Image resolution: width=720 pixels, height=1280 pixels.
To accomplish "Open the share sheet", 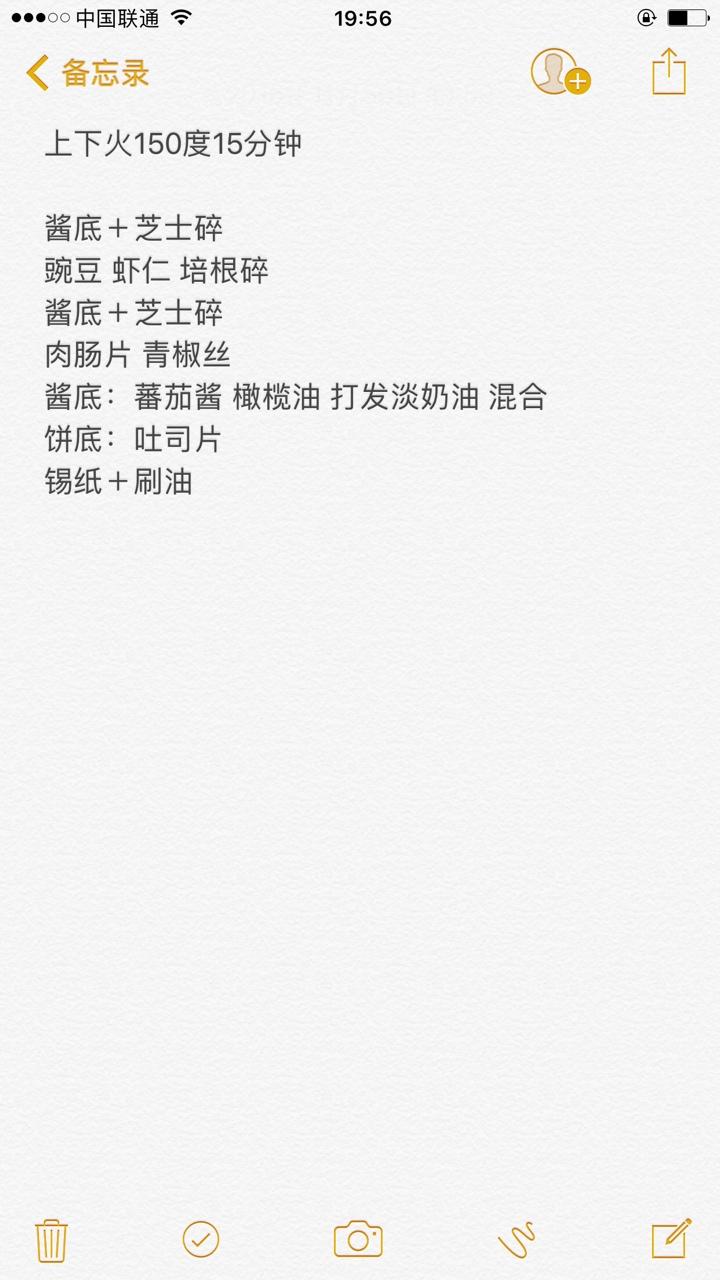I will 668,72.
